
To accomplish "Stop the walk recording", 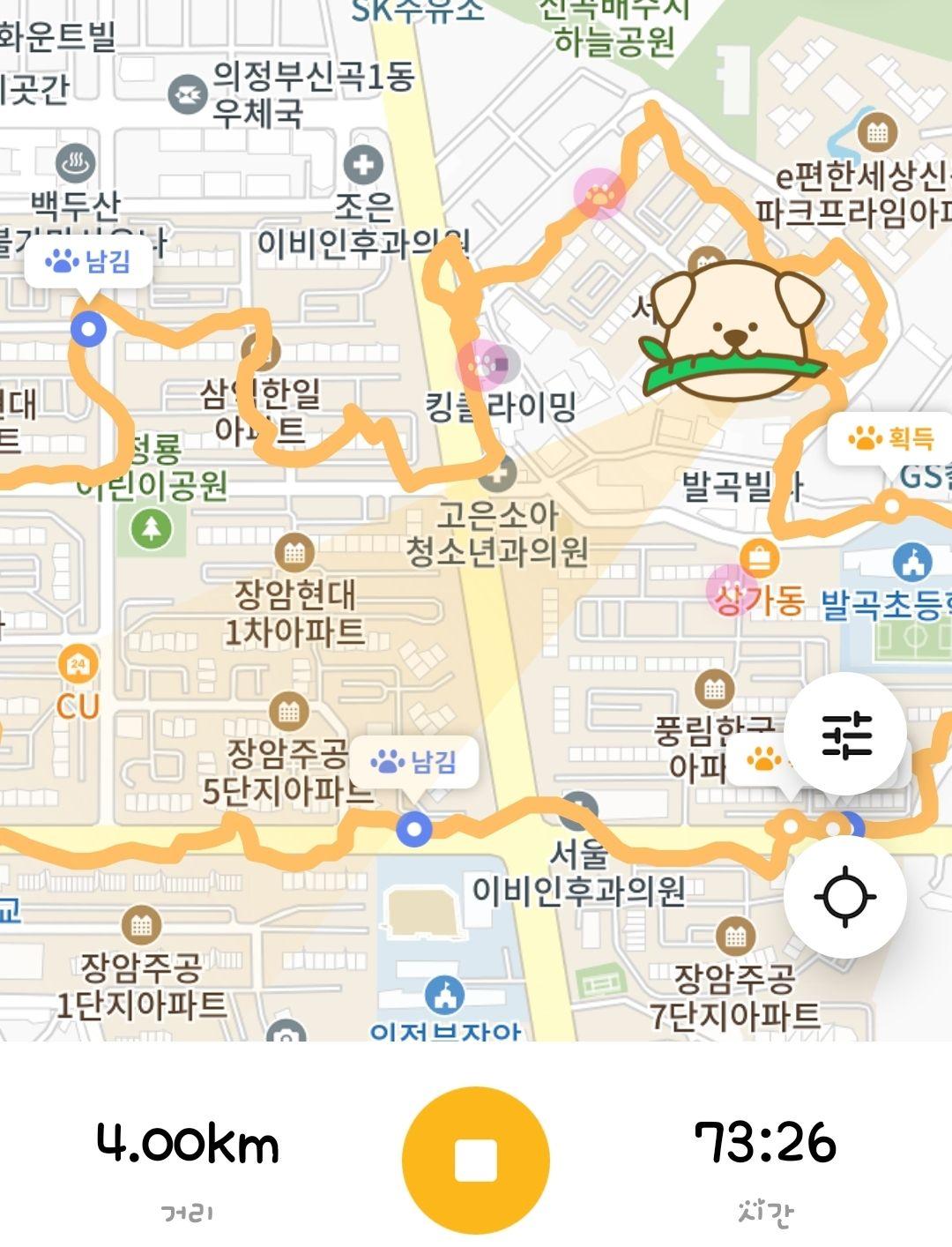I will point(475,1159).
